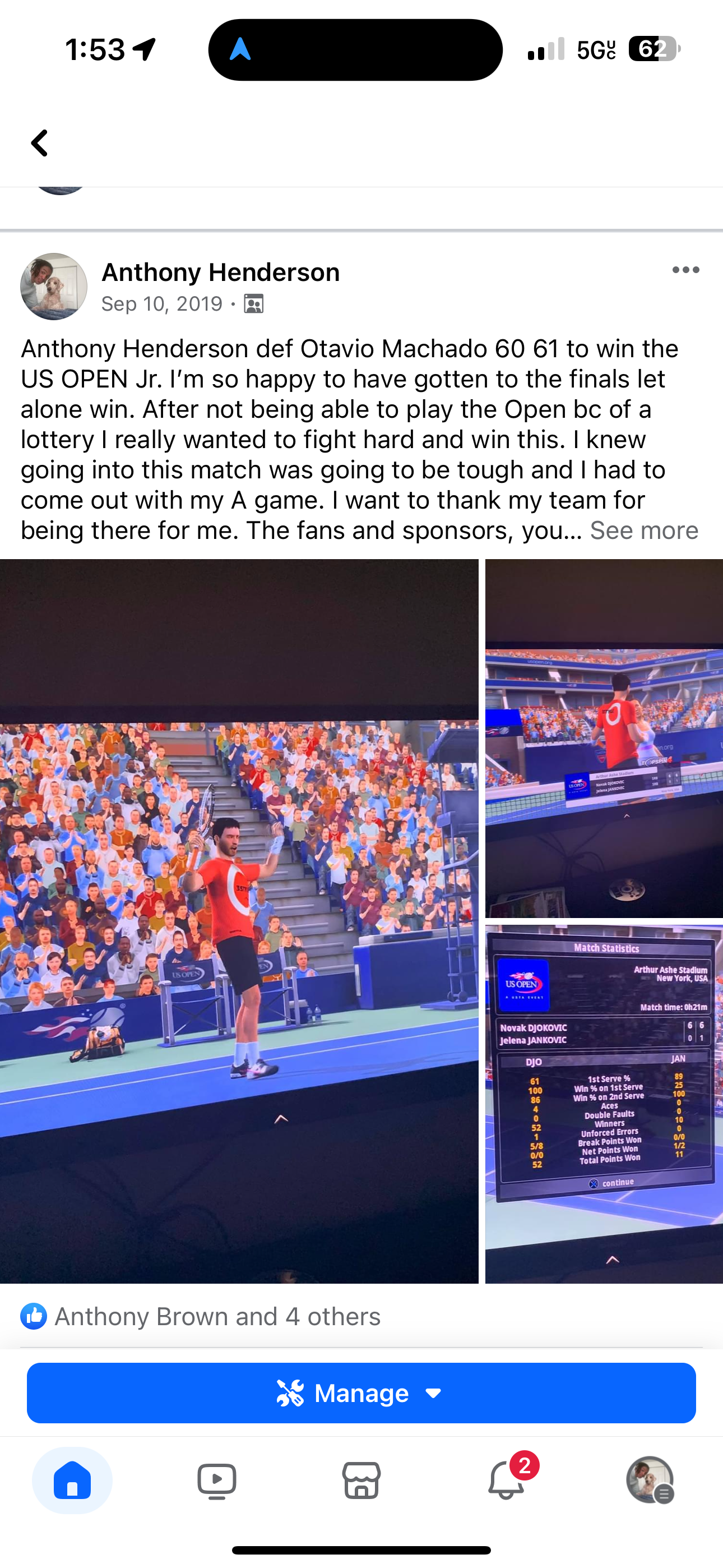The width and height of the screenshot is (723, 1568).
Task: Open Anthony Henderson's profile picture
Action: coord(54,286)
